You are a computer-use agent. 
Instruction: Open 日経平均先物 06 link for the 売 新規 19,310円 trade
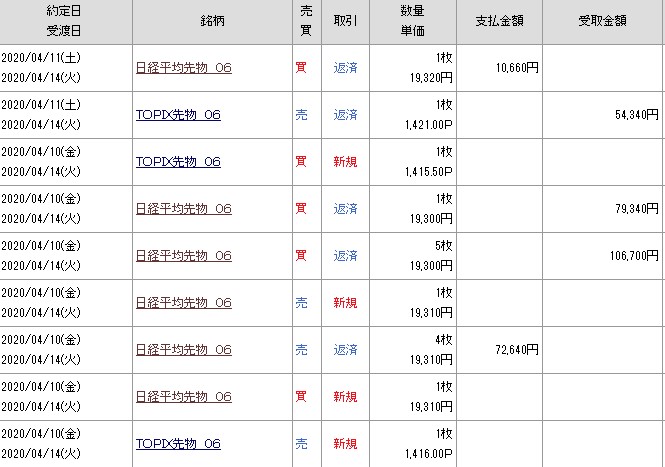183,303
